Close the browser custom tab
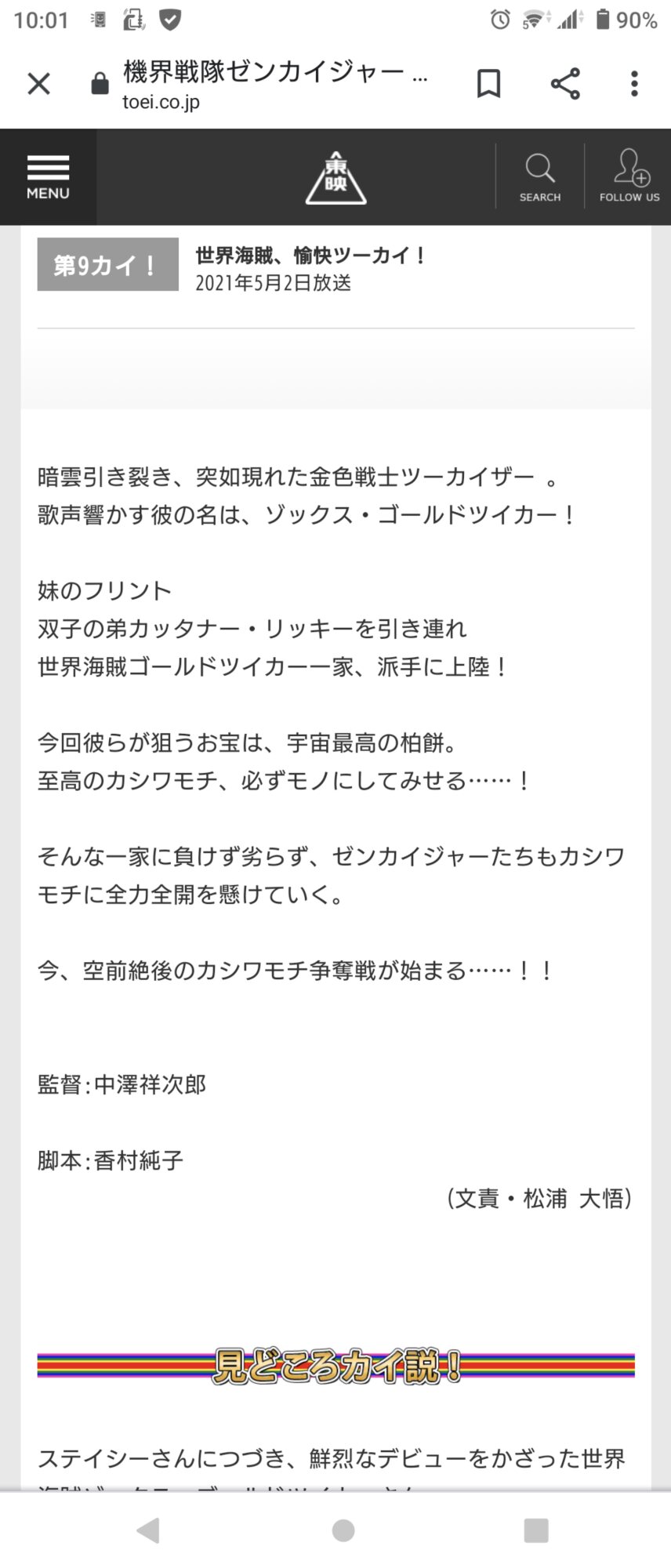 tap(38, 84)
